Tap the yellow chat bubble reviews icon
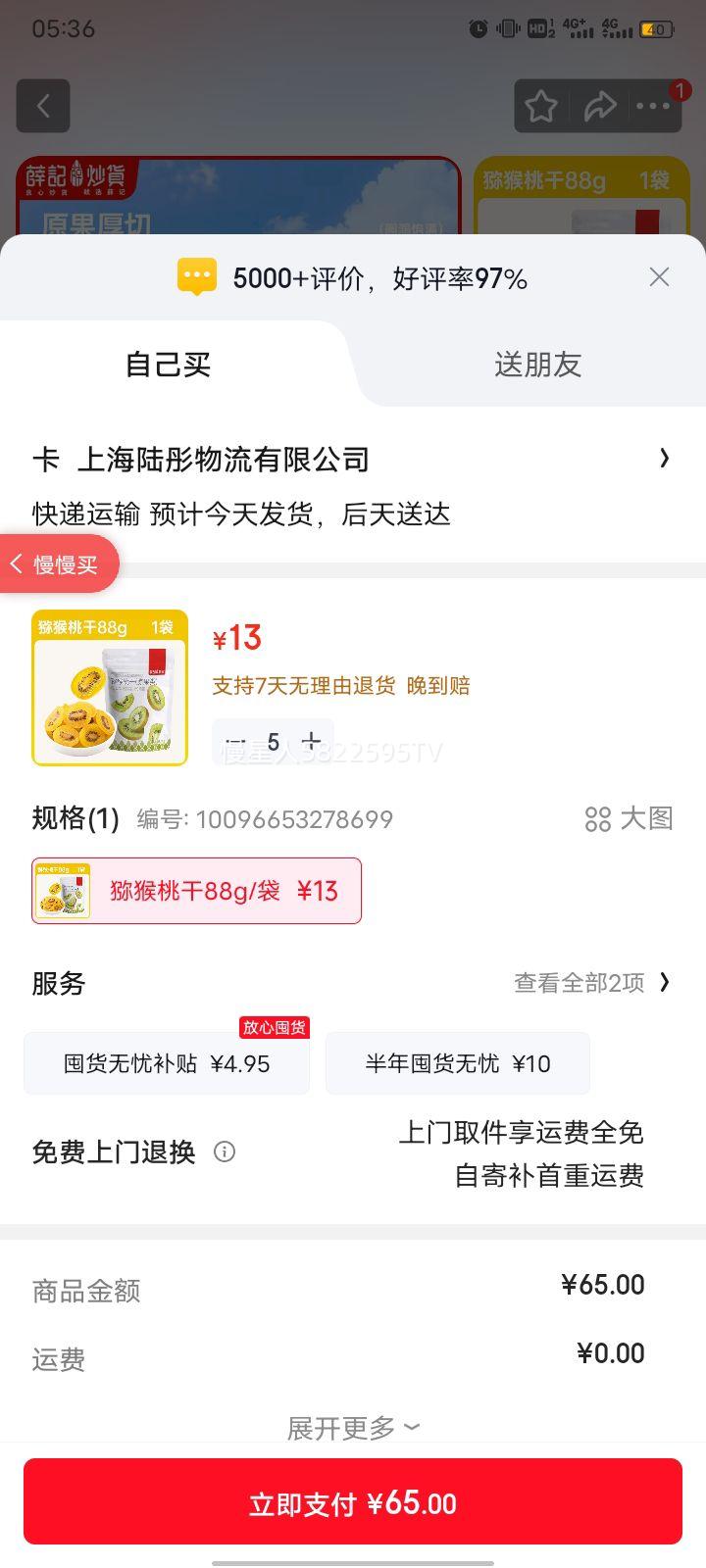The image size is (706, 1568). click(x=197, y=276)
